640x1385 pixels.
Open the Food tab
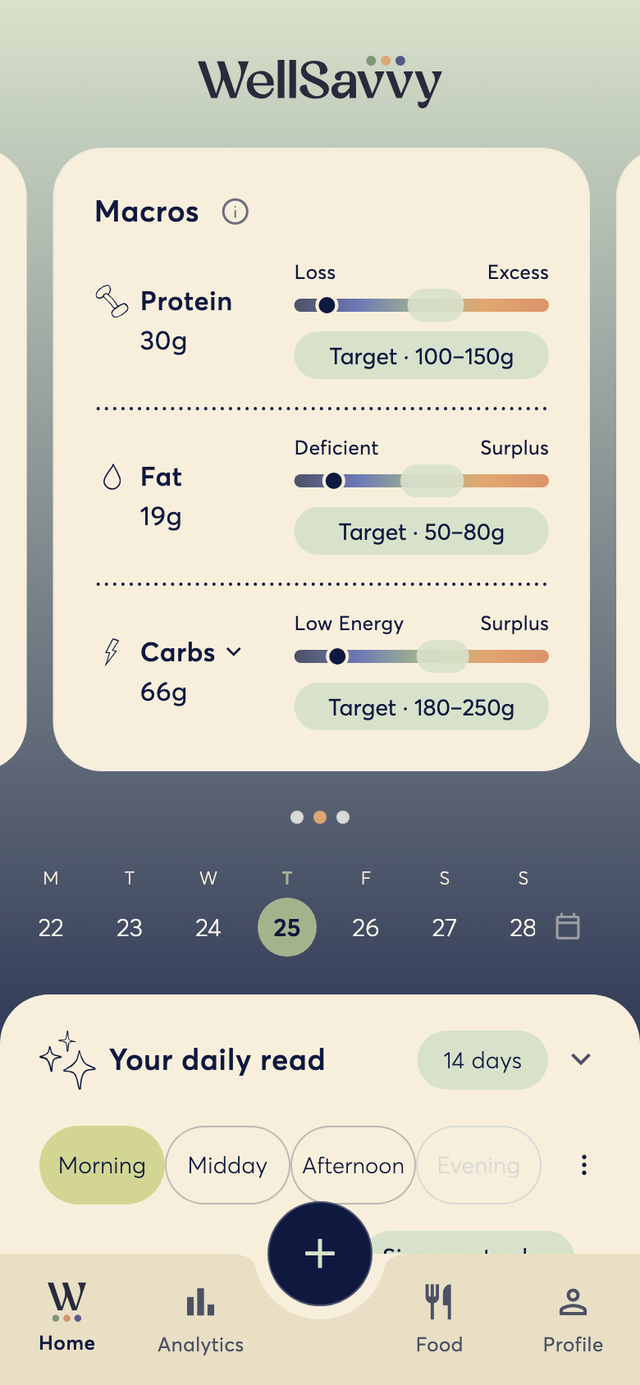pyautogui.click(x=439, y=1319)
